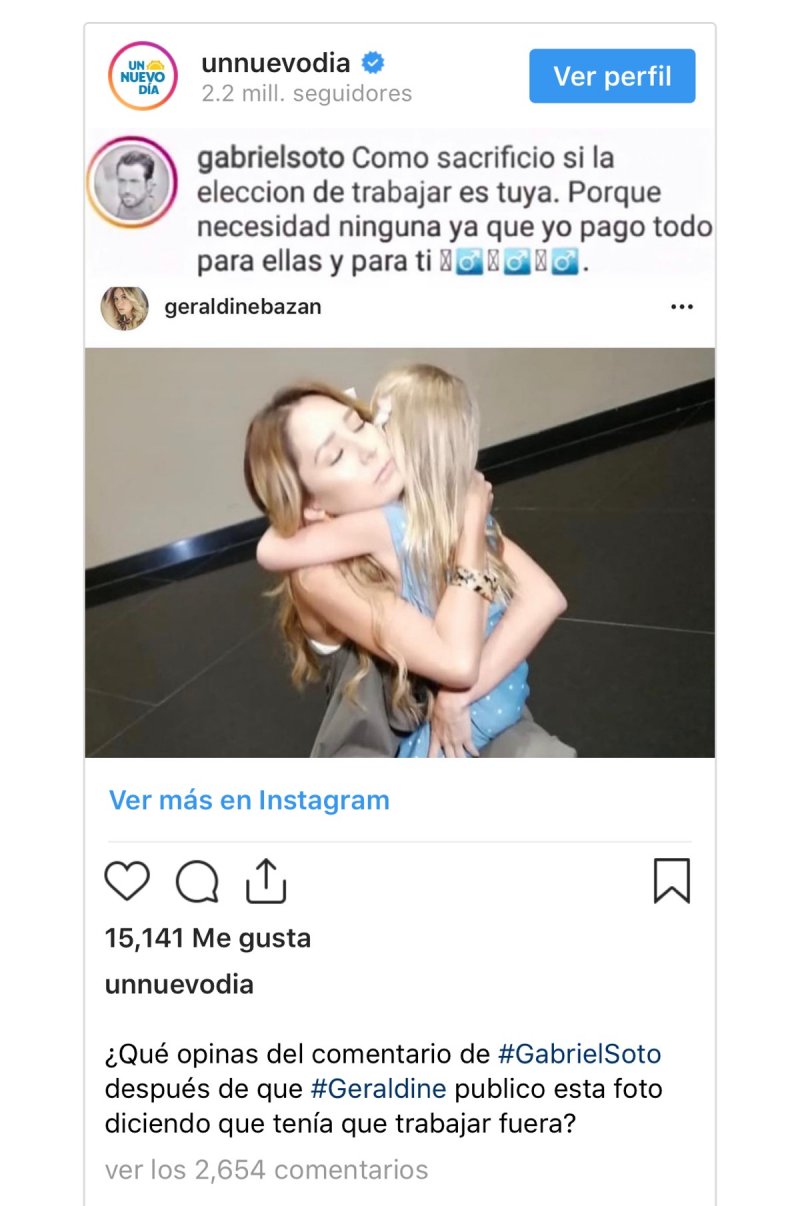Open the unnuevodia username in the header

pos(275,63)
